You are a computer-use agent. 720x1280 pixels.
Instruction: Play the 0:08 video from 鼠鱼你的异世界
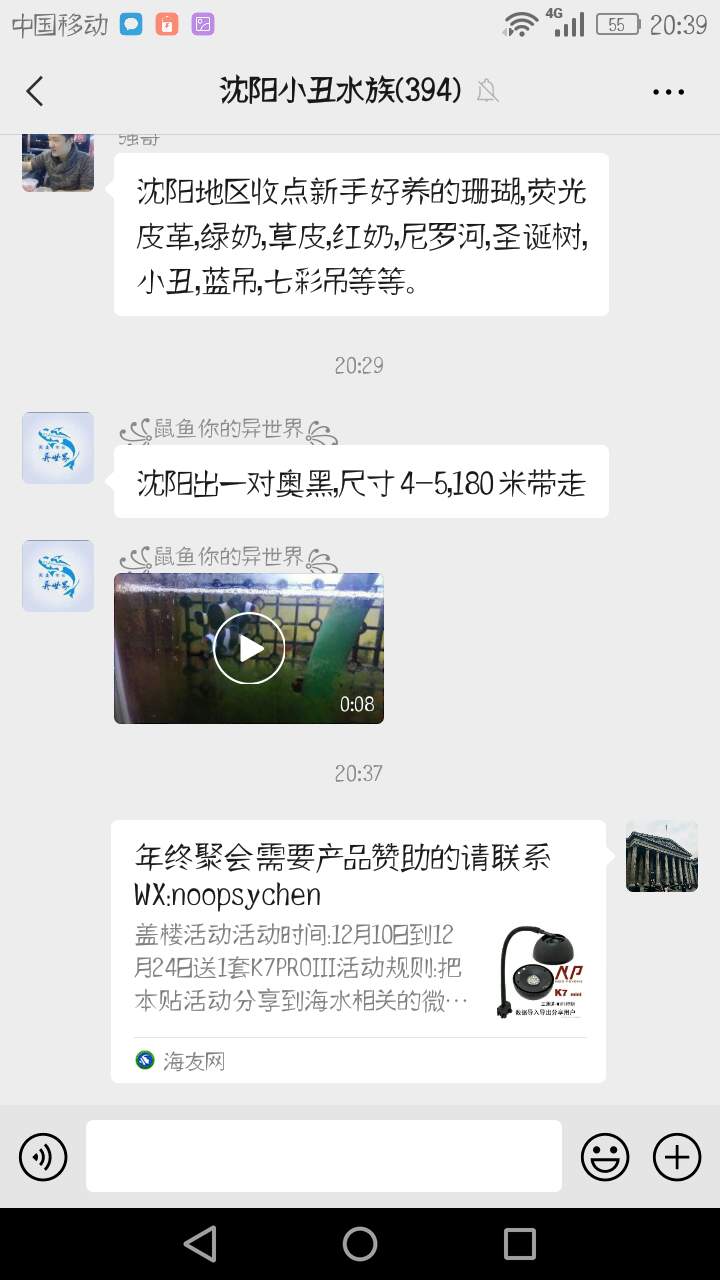(x=249, y=648)
